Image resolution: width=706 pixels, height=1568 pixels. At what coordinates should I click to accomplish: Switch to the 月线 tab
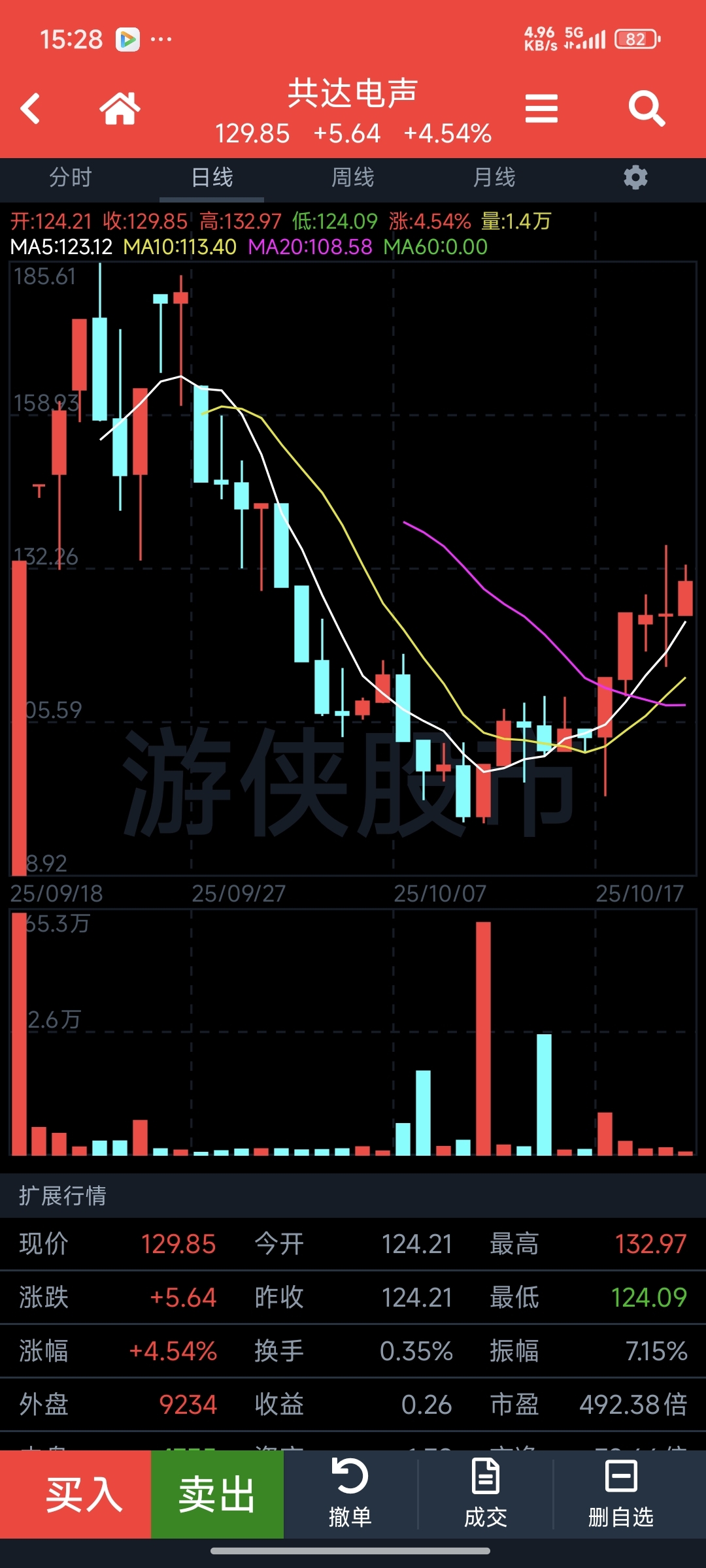[494, 178]
